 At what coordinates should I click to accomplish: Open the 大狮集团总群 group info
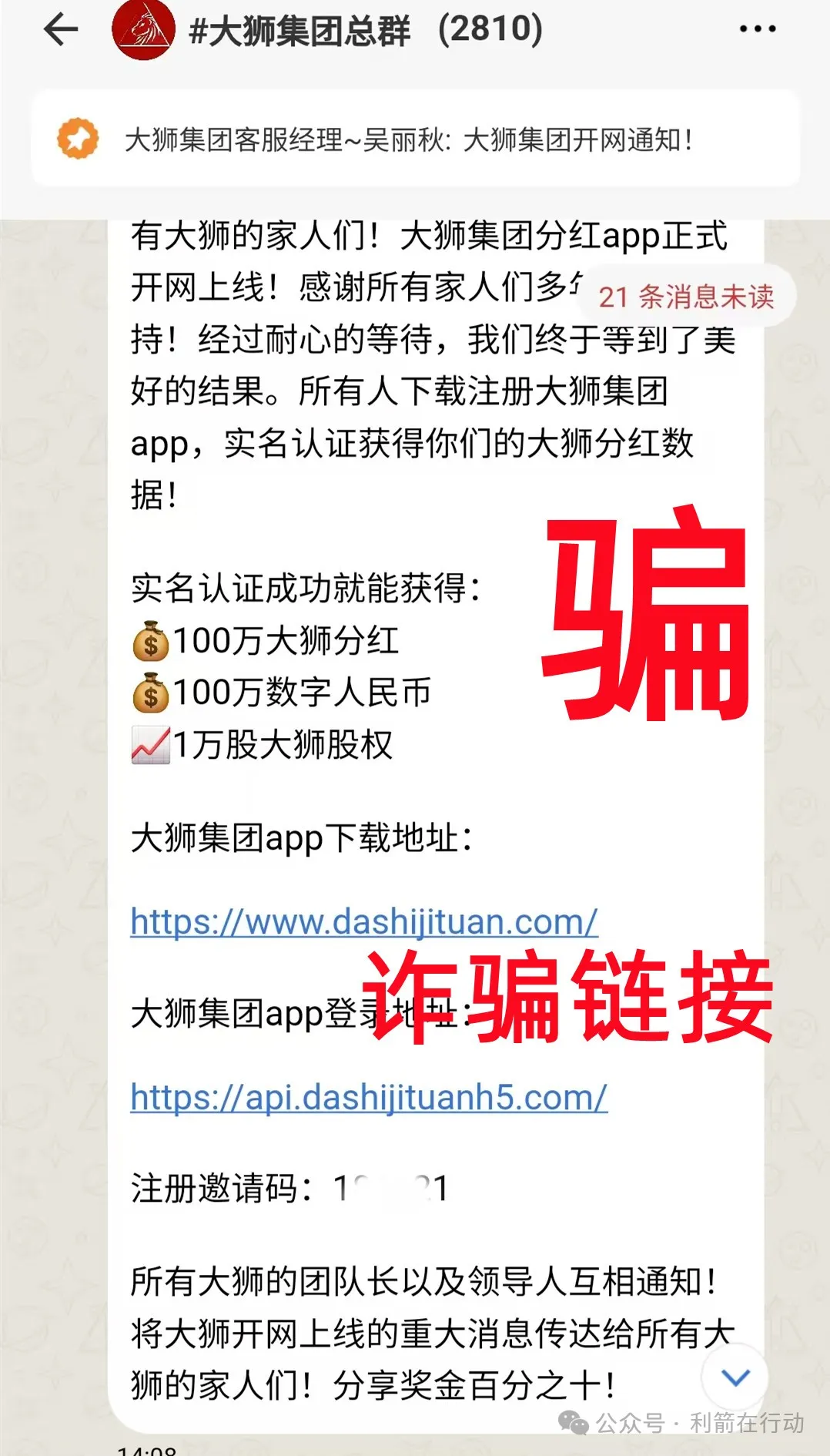click(x=366, y=31)
